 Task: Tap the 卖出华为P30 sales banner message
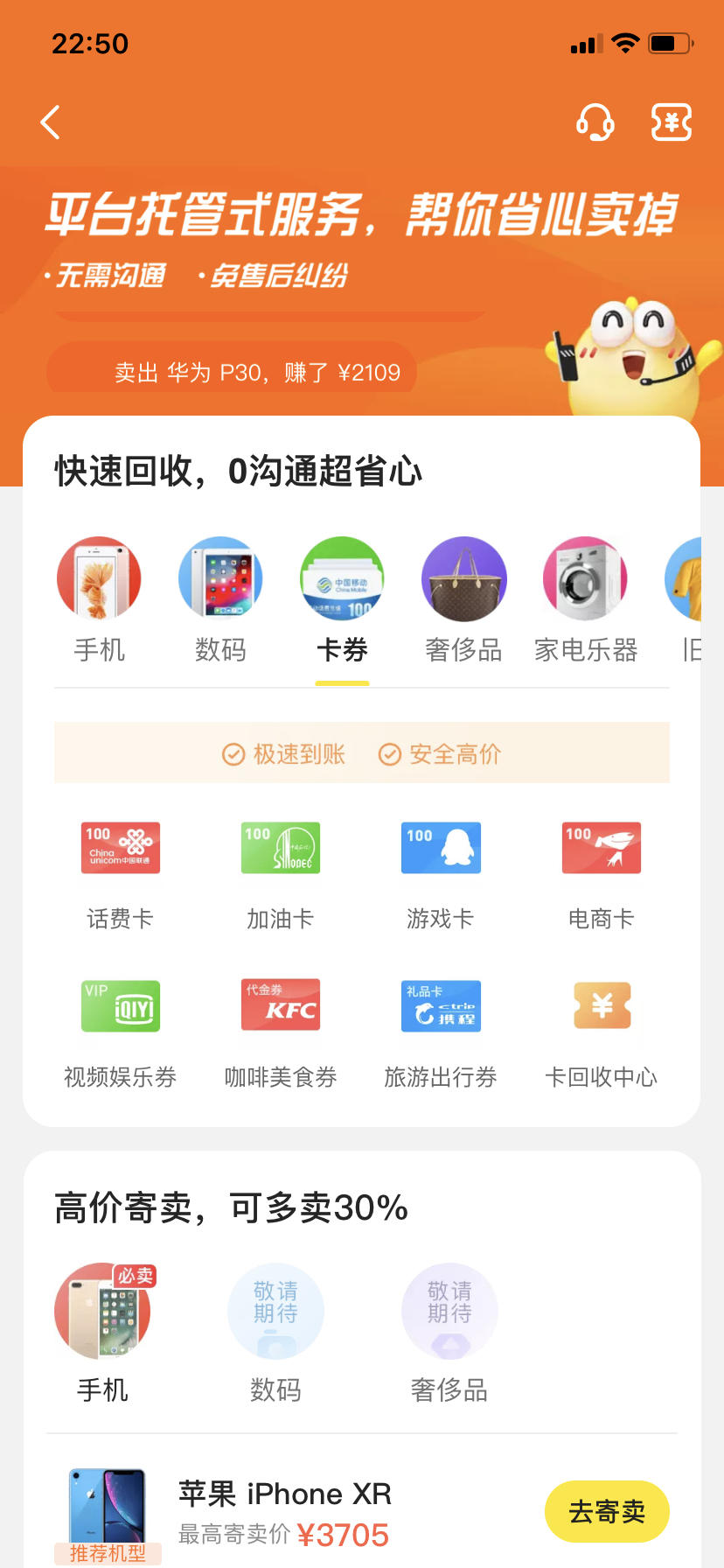(249, 371)
